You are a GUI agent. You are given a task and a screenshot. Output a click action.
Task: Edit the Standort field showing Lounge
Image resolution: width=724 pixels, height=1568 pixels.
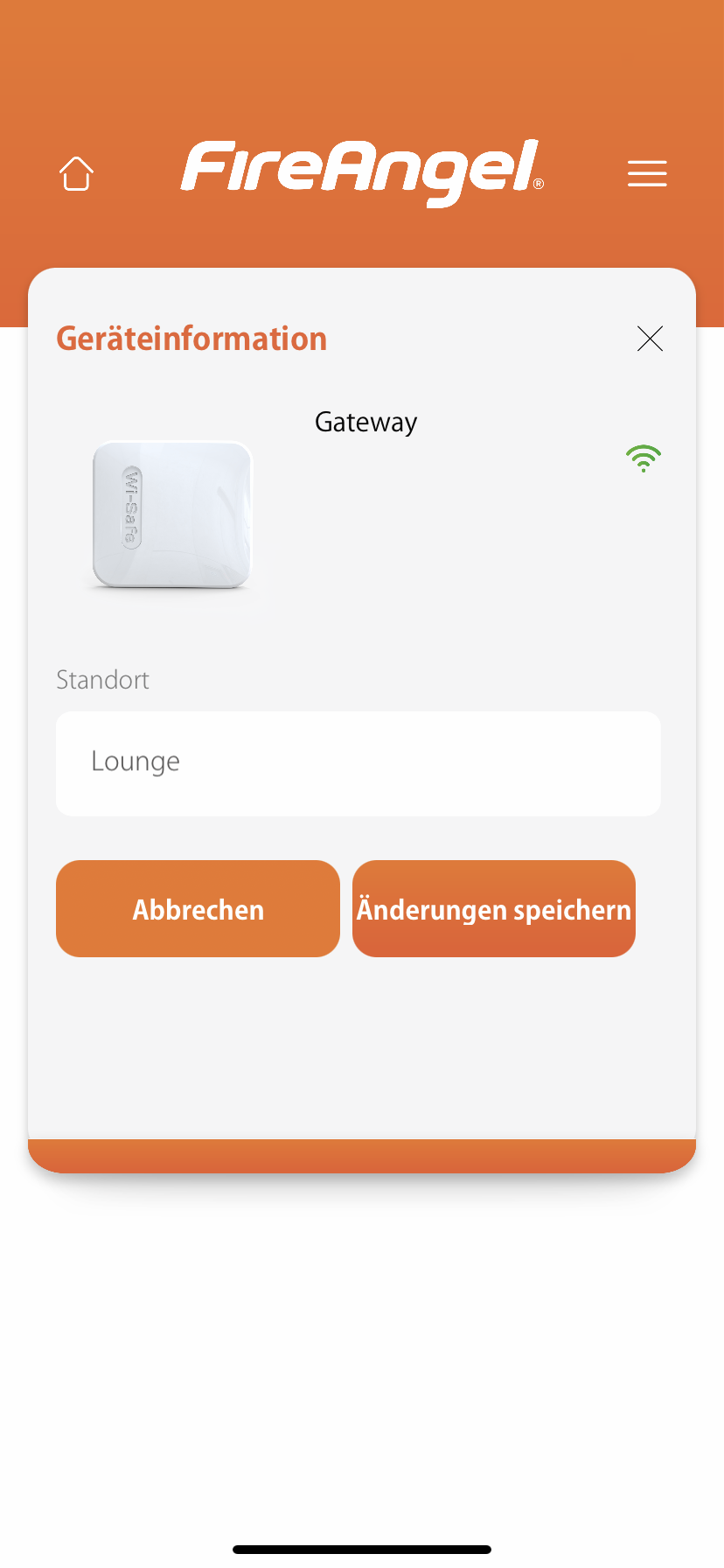358,763
